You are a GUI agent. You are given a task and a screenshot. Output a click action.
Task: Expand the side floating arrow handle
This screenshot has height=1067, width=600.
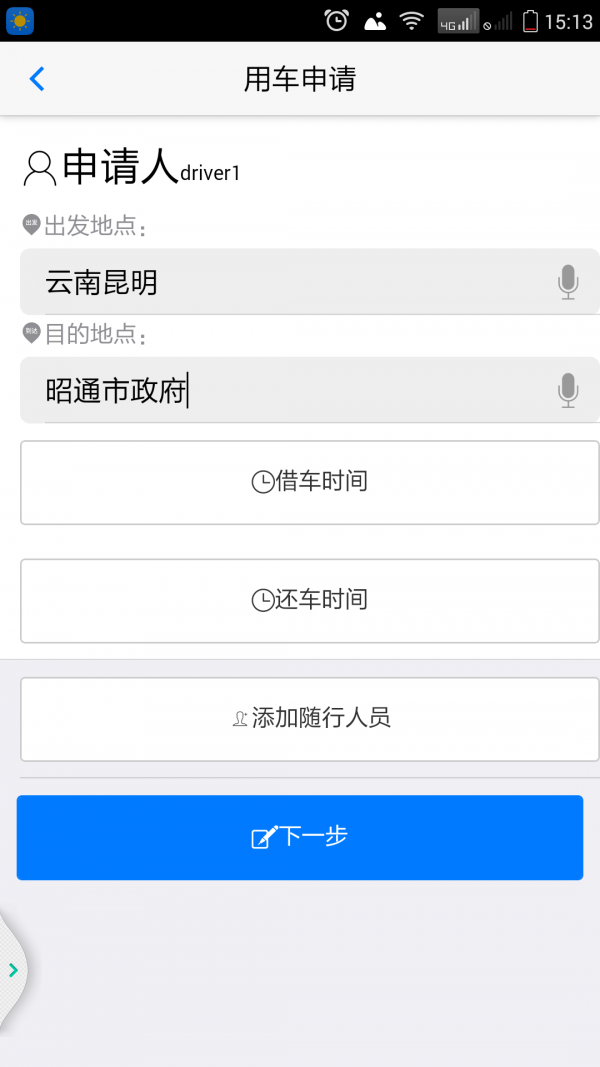[x=13, y=970]
